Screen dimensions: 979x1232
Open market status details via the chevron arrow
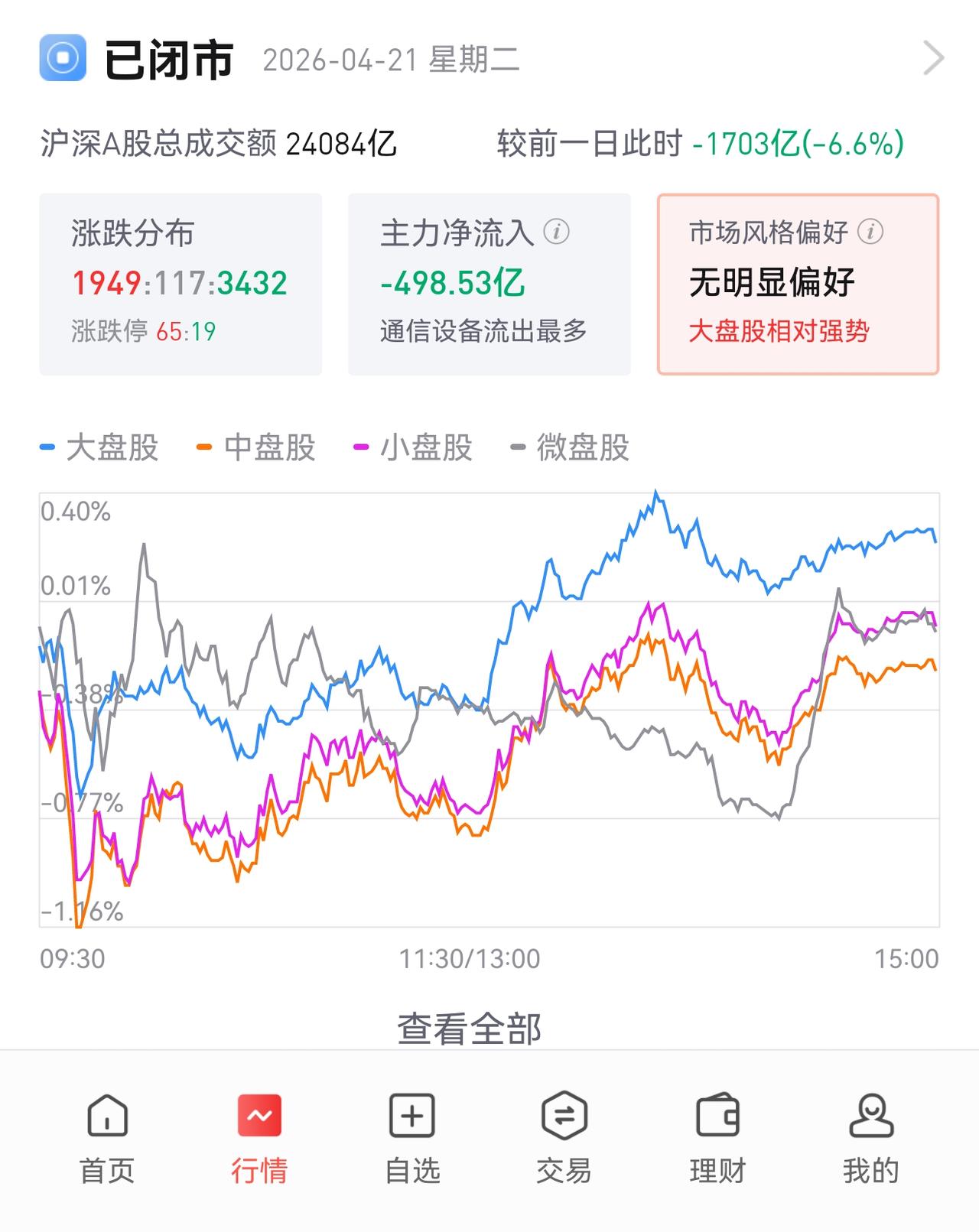pos(933,59)
